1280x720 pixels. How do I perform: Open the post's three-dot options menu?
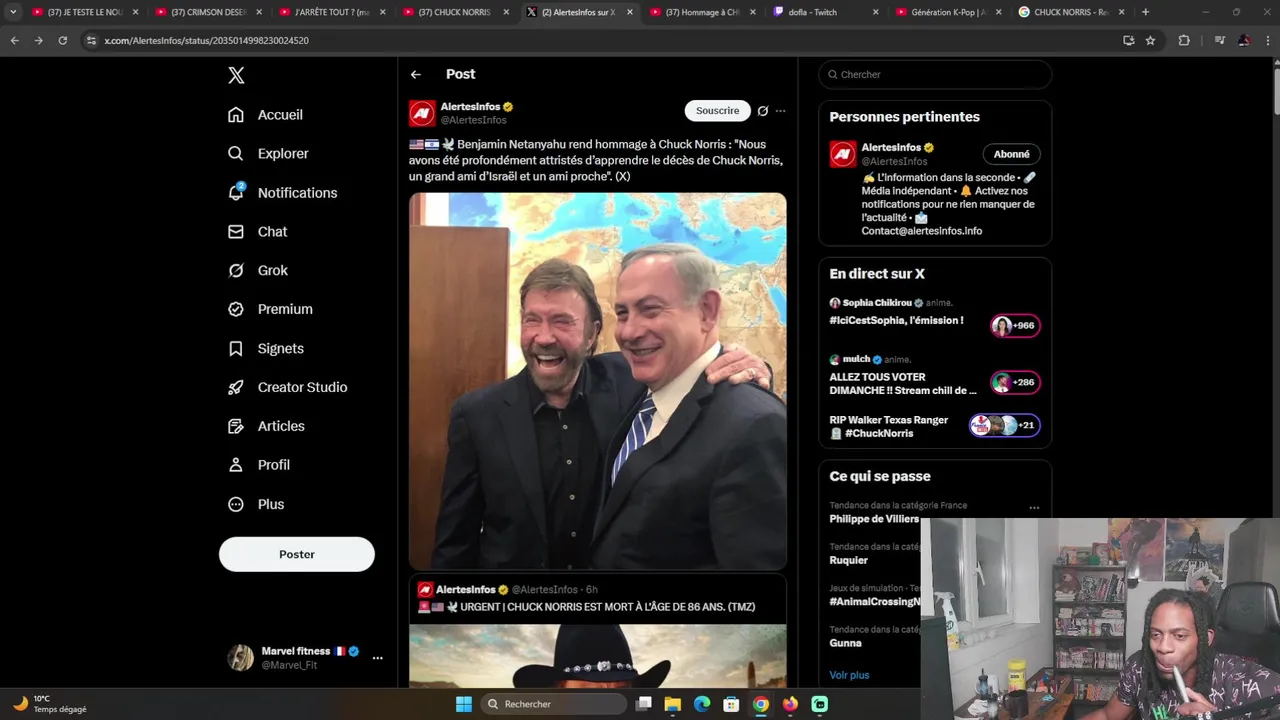tap(781, 111)
